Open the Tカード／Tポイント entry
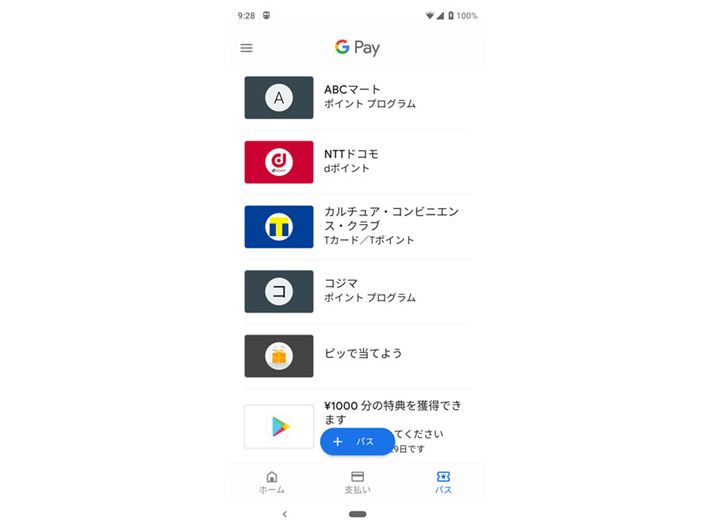 [357, 226]
